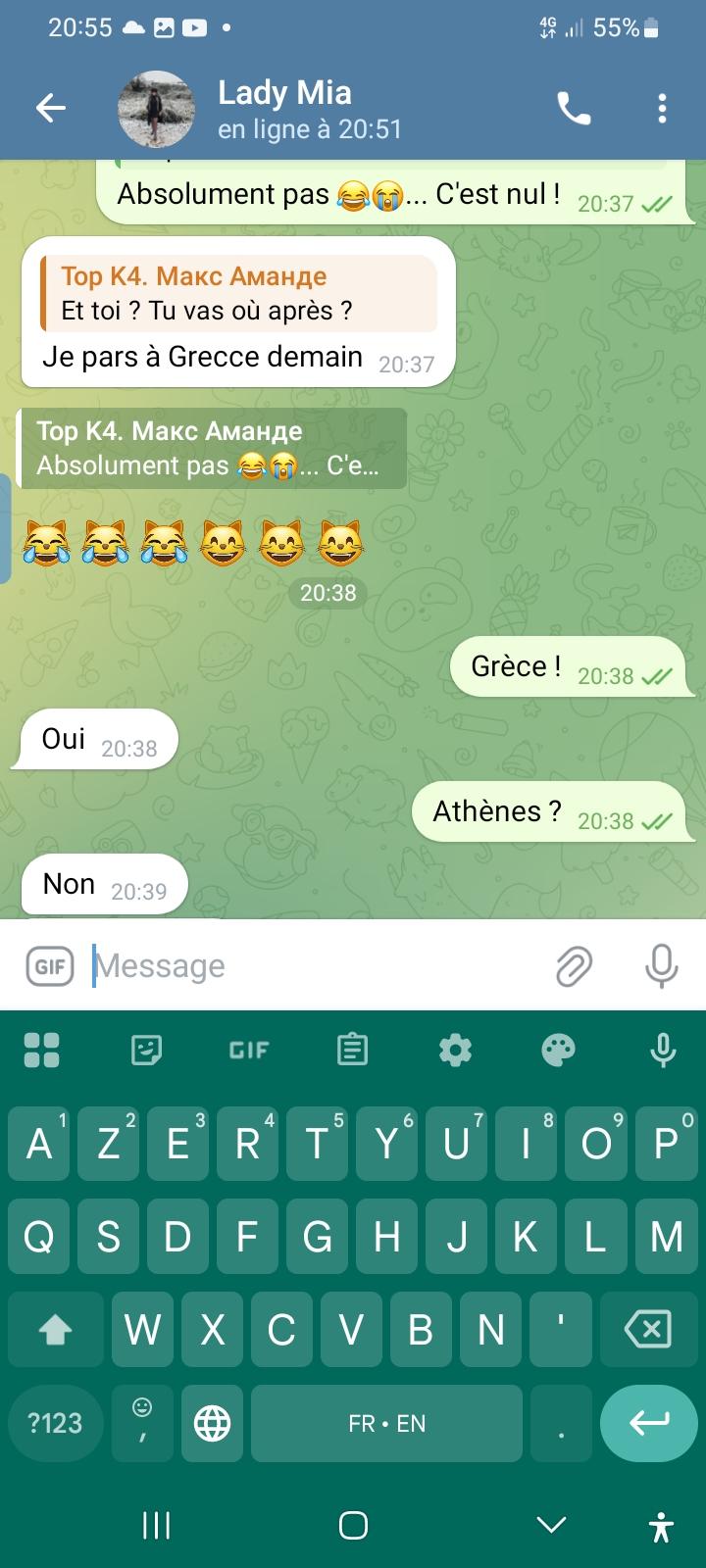Open keyboard clipboard
This screenshot has width=706, height=1568.
tap(352, 1051)
